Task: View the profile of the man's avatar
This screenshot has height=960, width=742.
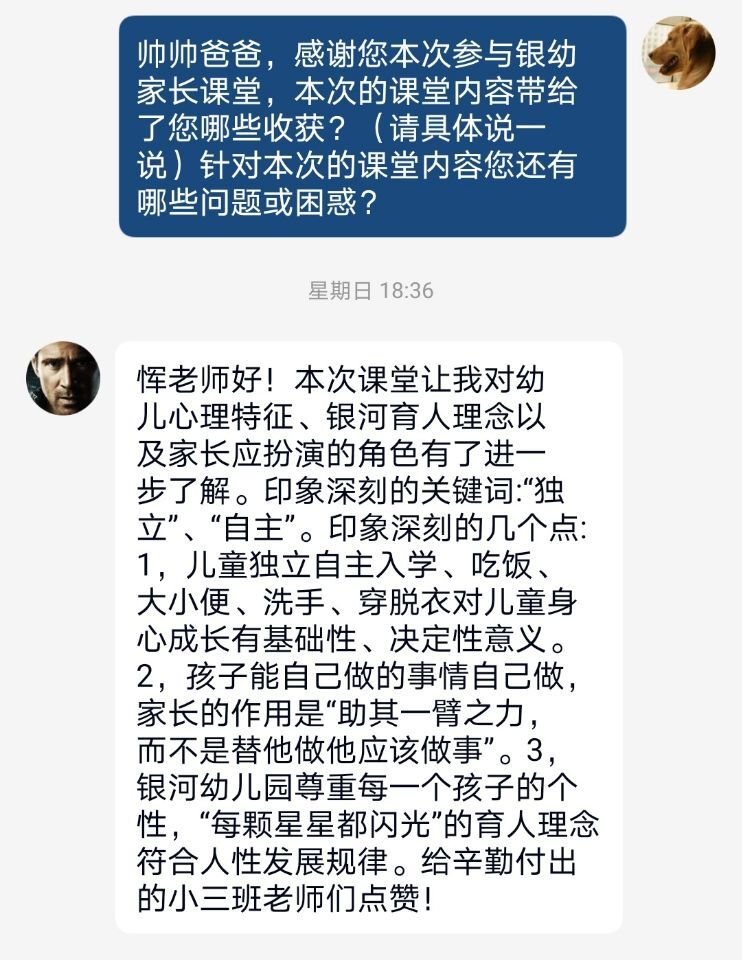Action: coord(63,378)
